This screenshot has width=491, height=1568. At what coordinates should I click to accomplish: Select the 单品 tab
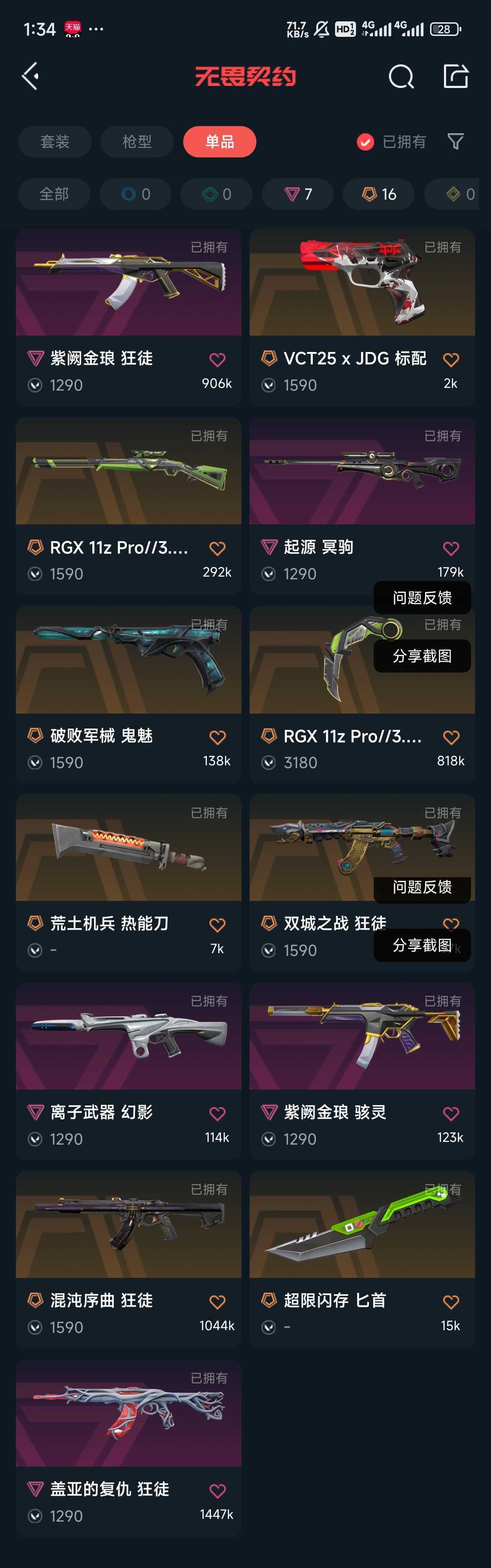pos(219,142)
